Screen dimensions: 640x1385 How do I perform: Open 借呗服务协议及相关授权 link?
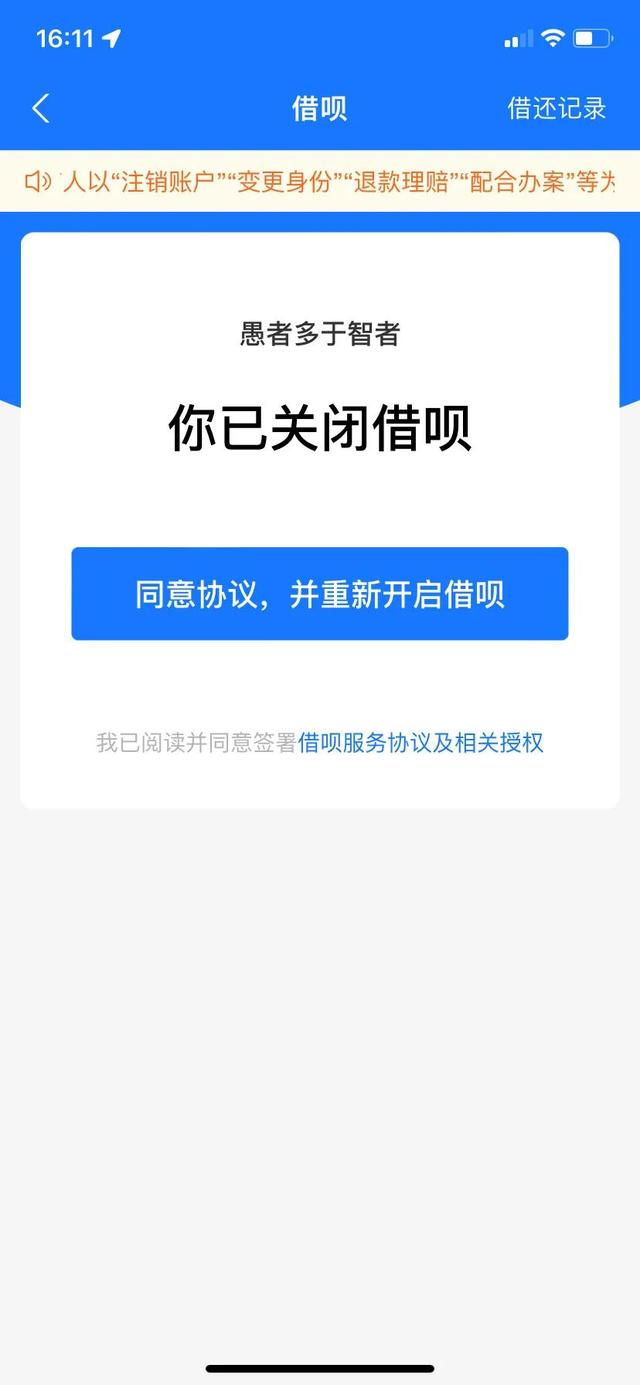(421, 743)
